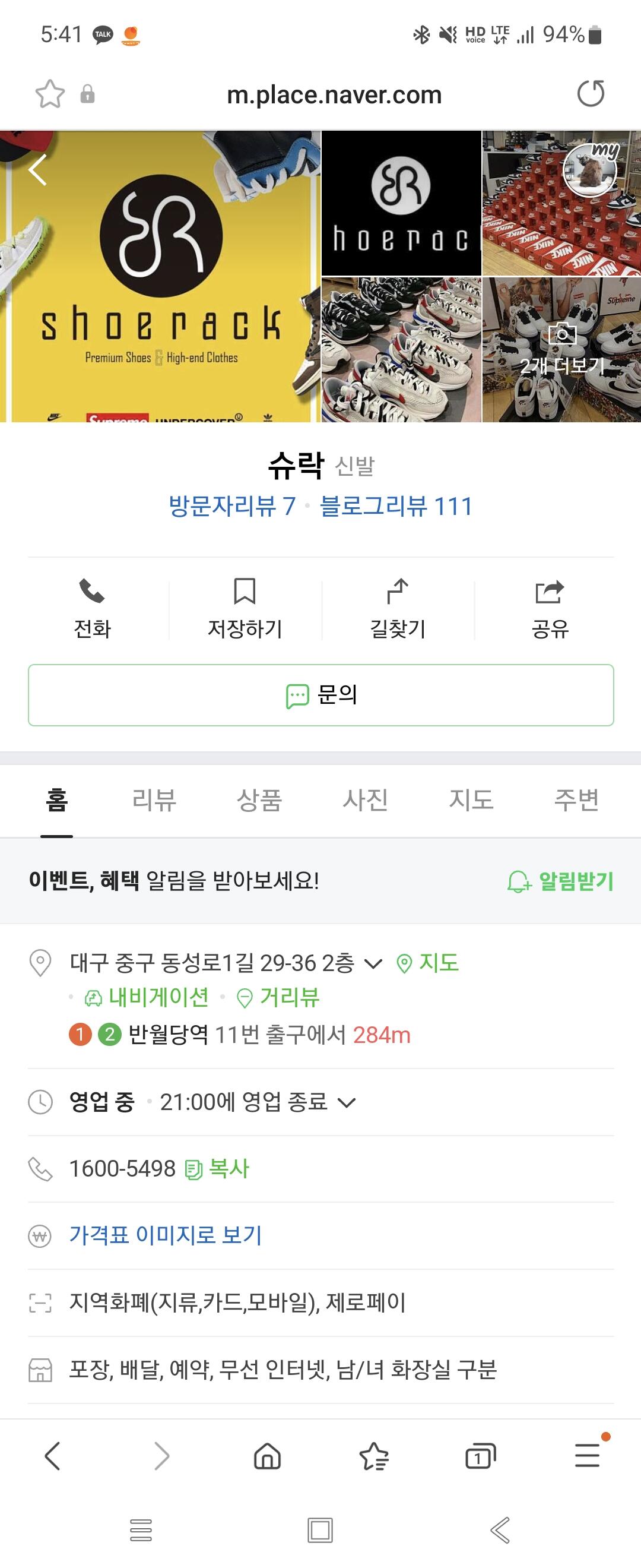The width and height of the screenshot is (641, 1568).
Task: Expand the address details chevron
Action: tap(373, 963)
